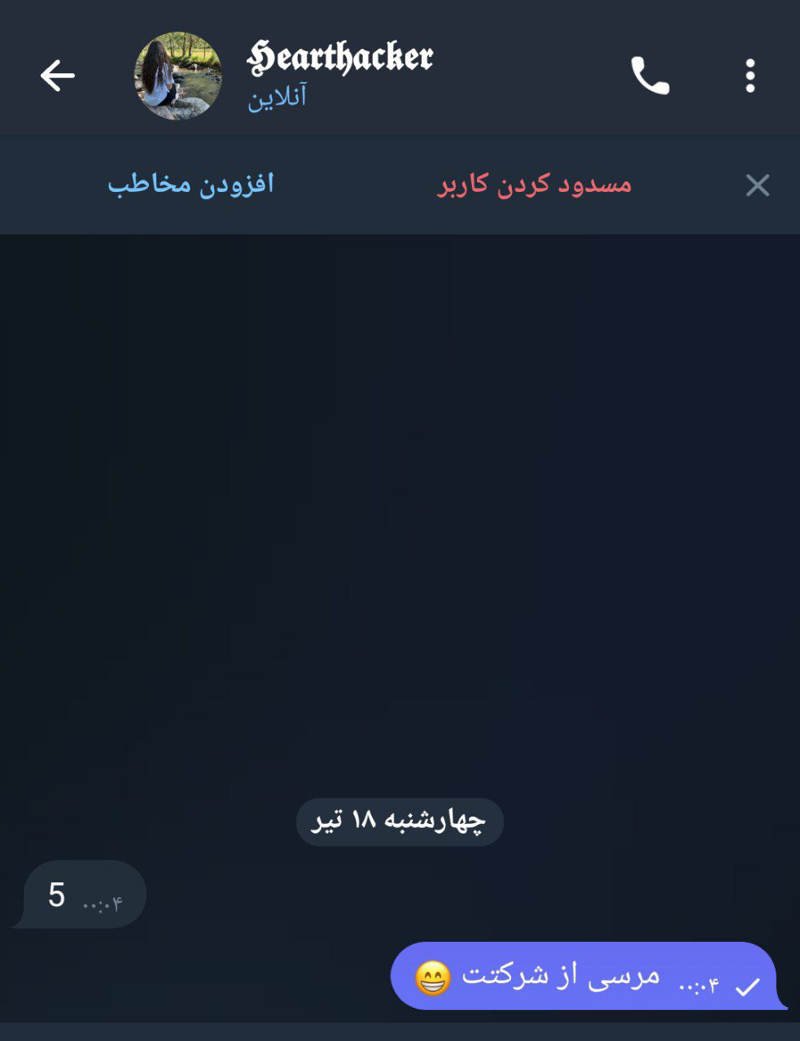This screenshot has width=800, height=1041.
Task: Select the sent message مرسی از شرکتت
Action: click(585, 976)
